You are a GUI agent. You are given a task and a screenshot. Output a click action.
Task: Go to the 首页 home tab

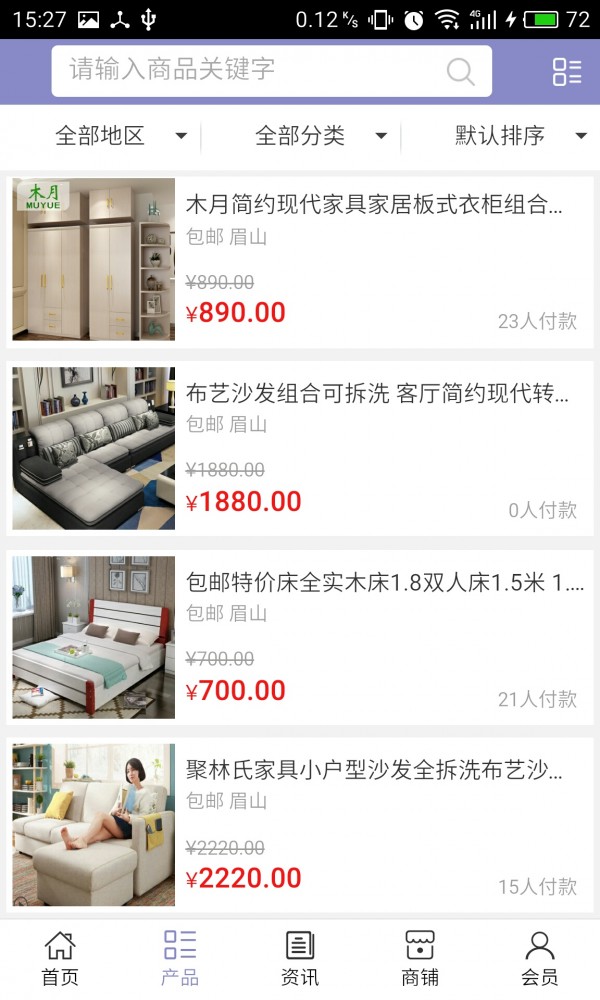click(x=60, y=959)
